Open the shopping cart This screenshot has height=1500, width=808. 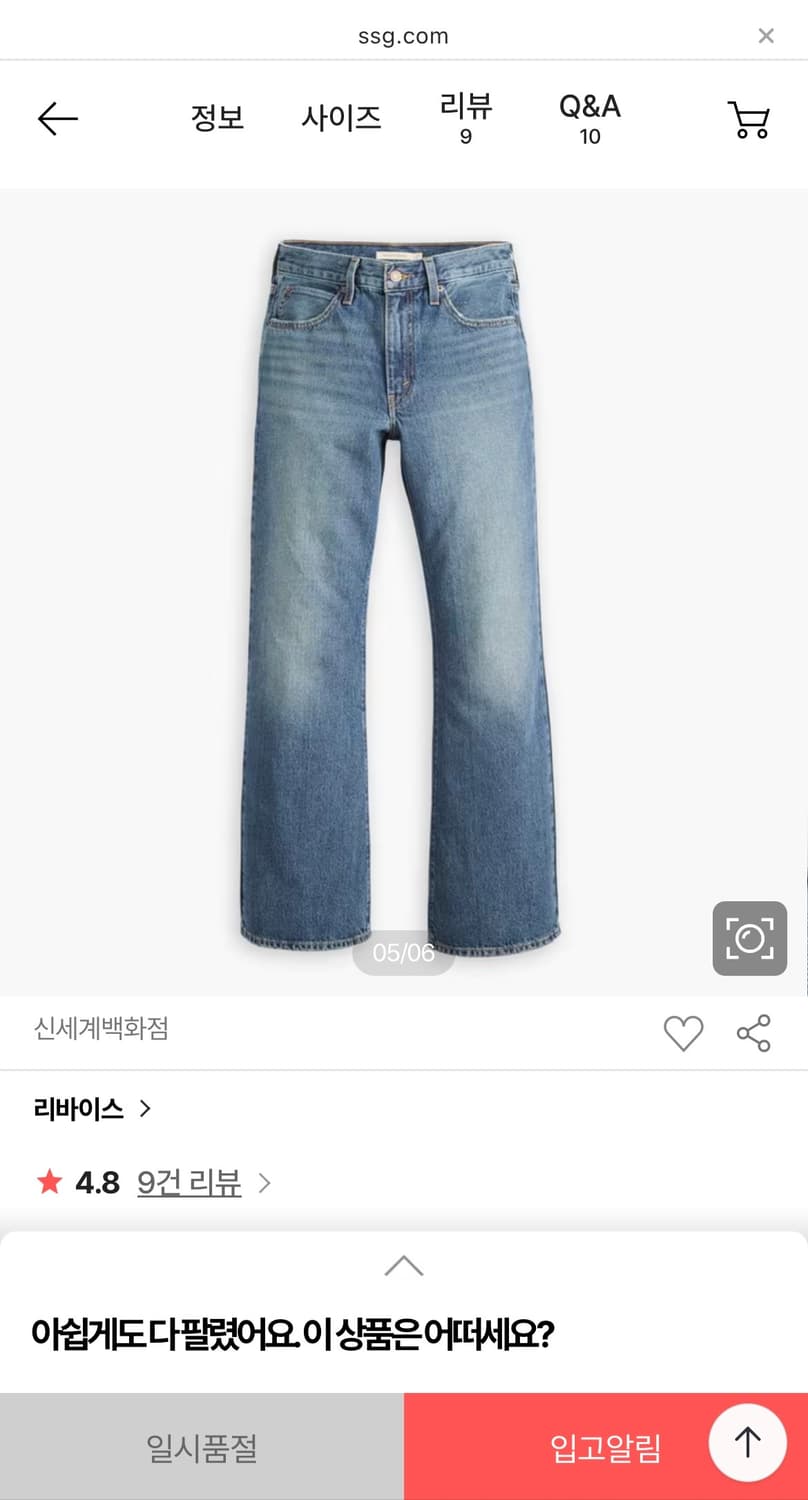(x=749, y=118)
